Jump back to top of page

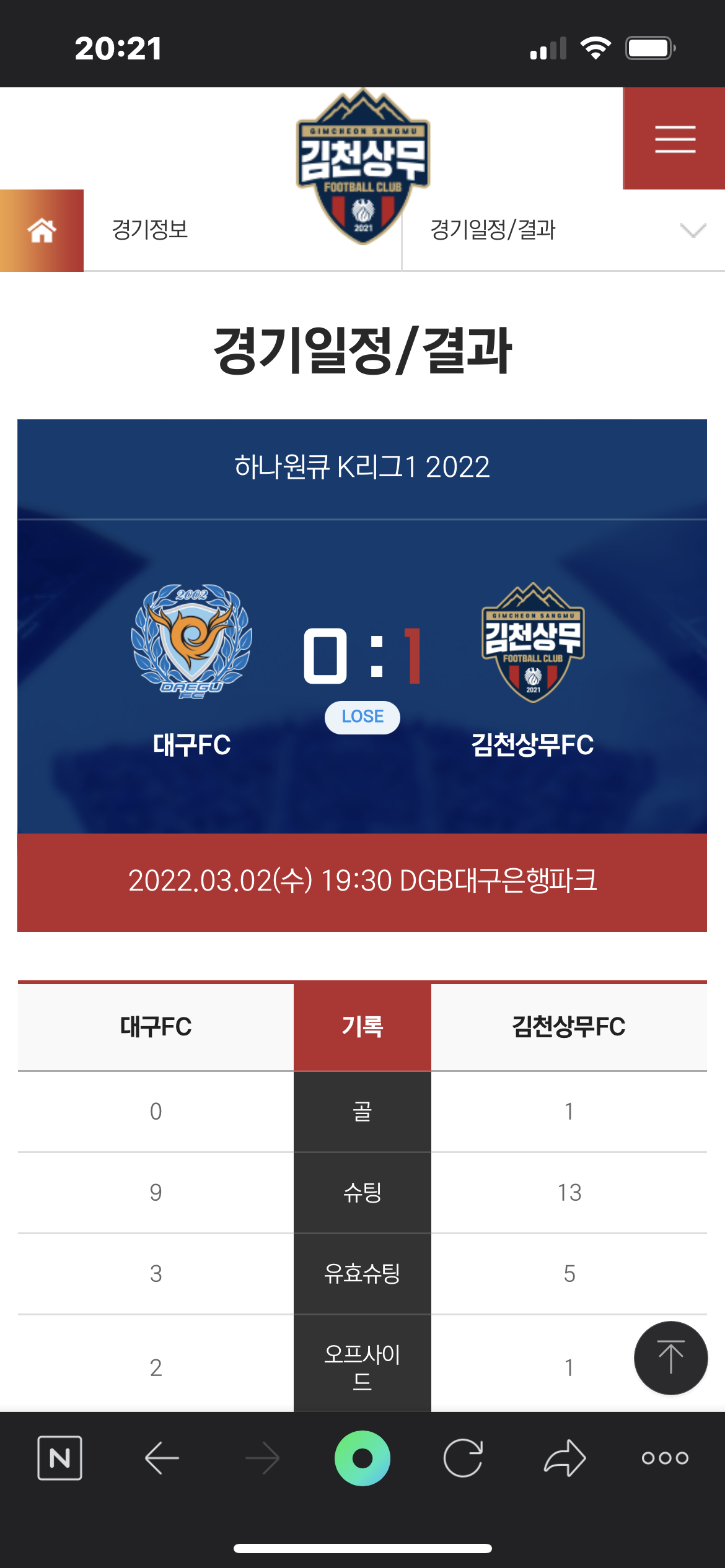coord(670,1357)
